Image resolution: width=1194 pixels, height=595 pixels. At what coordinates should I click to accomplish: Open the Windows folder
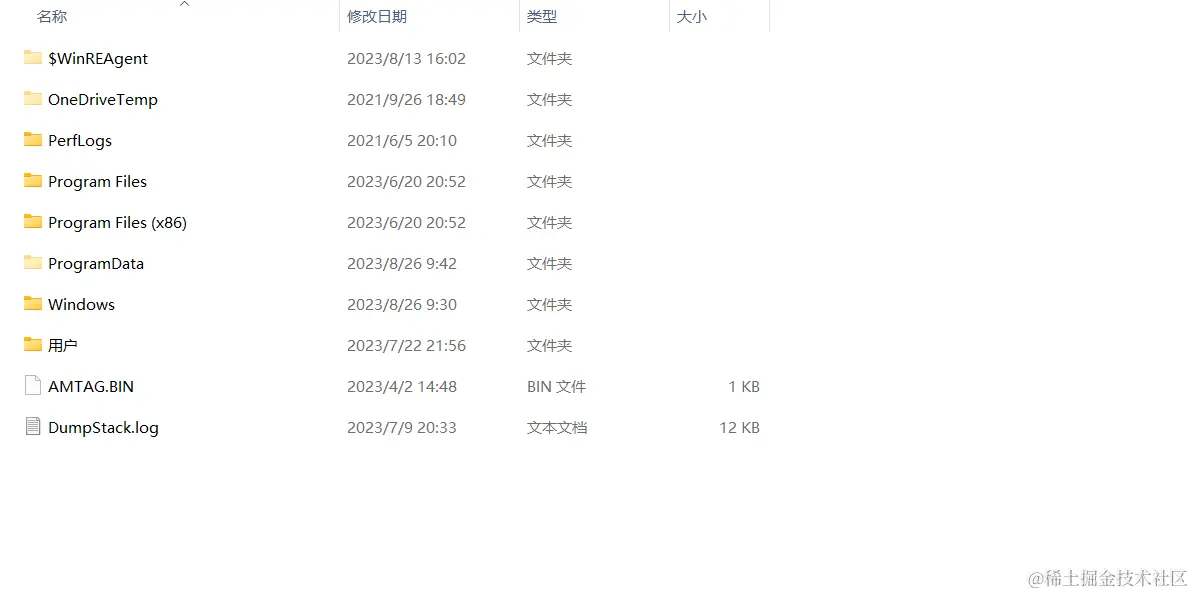[x=81, y=305]
